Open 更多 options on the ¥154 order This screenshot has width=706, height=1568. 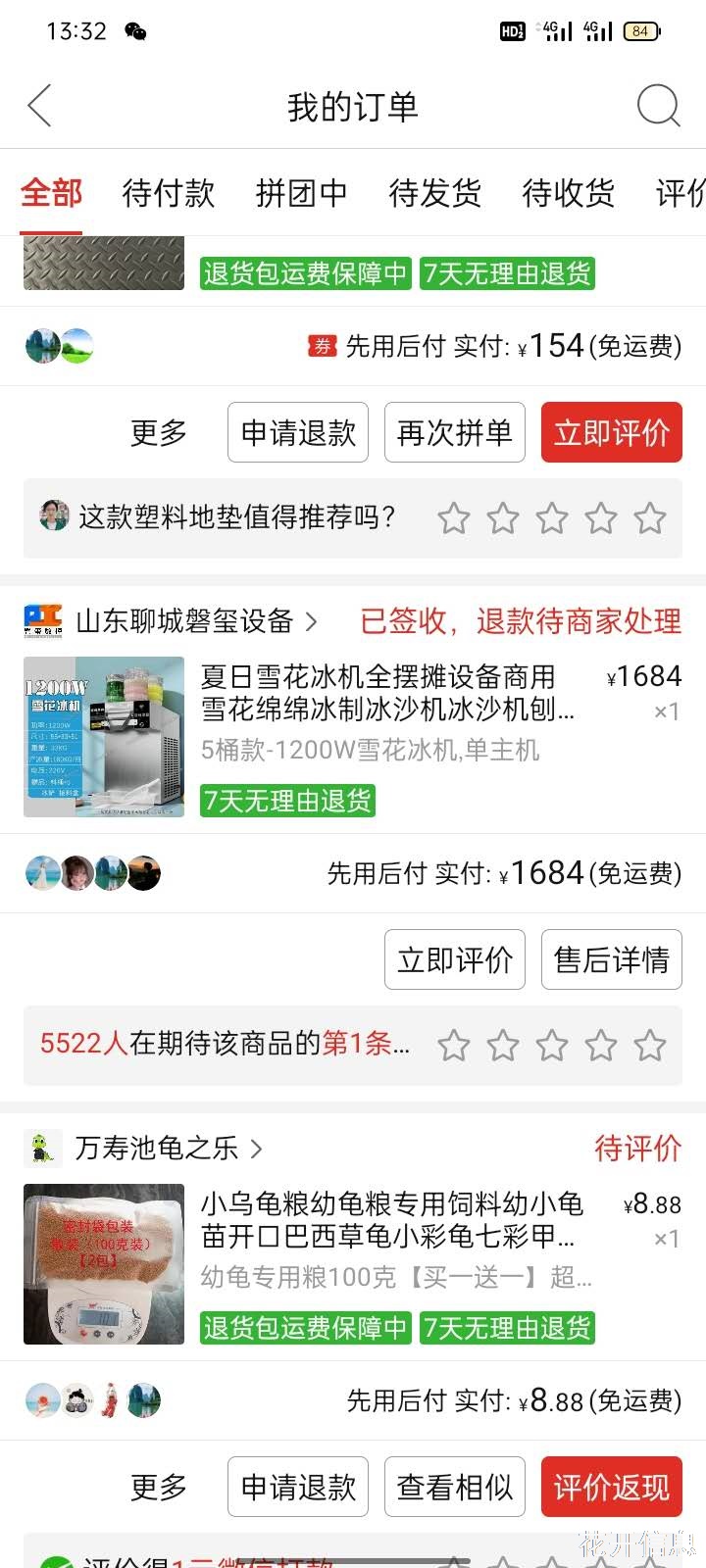[x=159, y=432]
